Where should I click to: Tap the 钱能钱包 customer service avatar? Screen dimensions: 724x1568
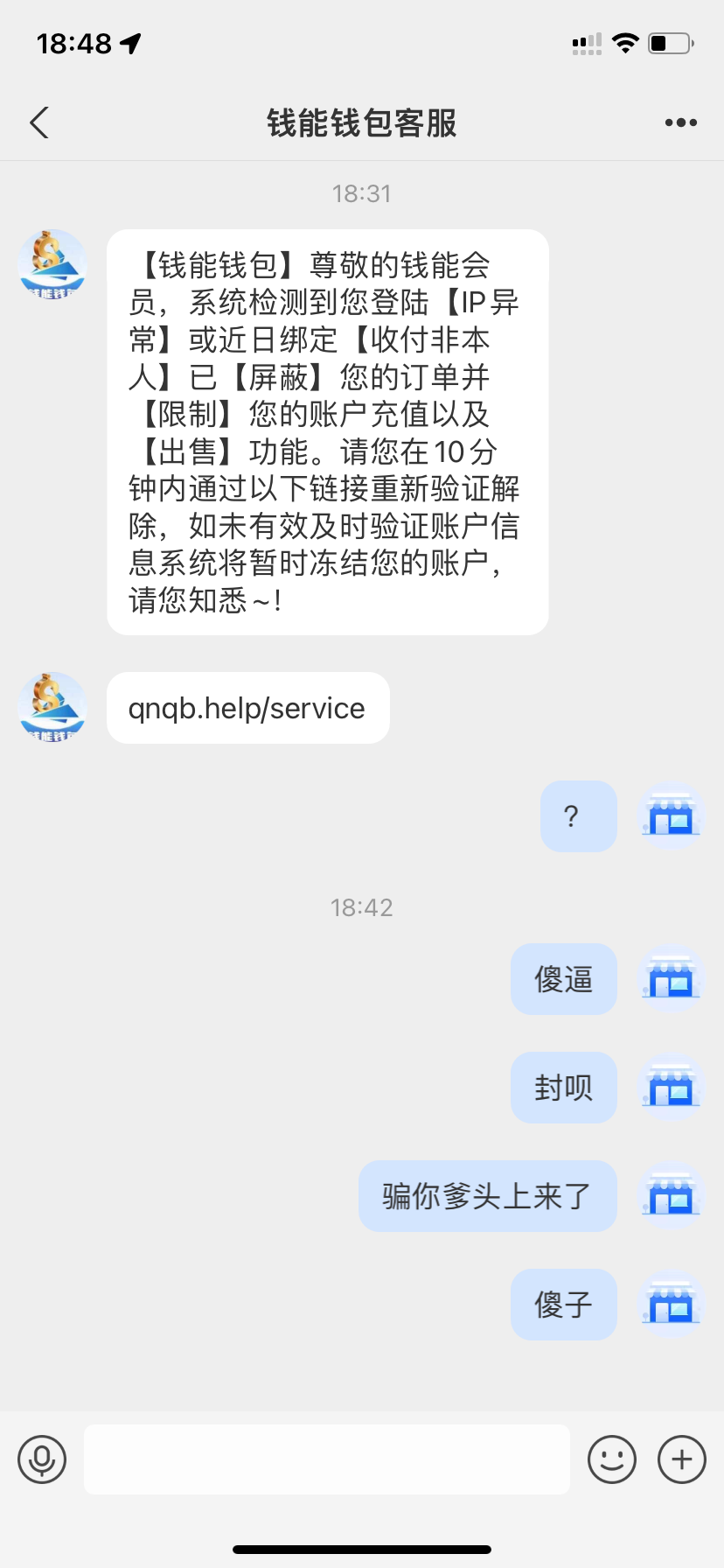pyautogui.click(x=50, y=265)
